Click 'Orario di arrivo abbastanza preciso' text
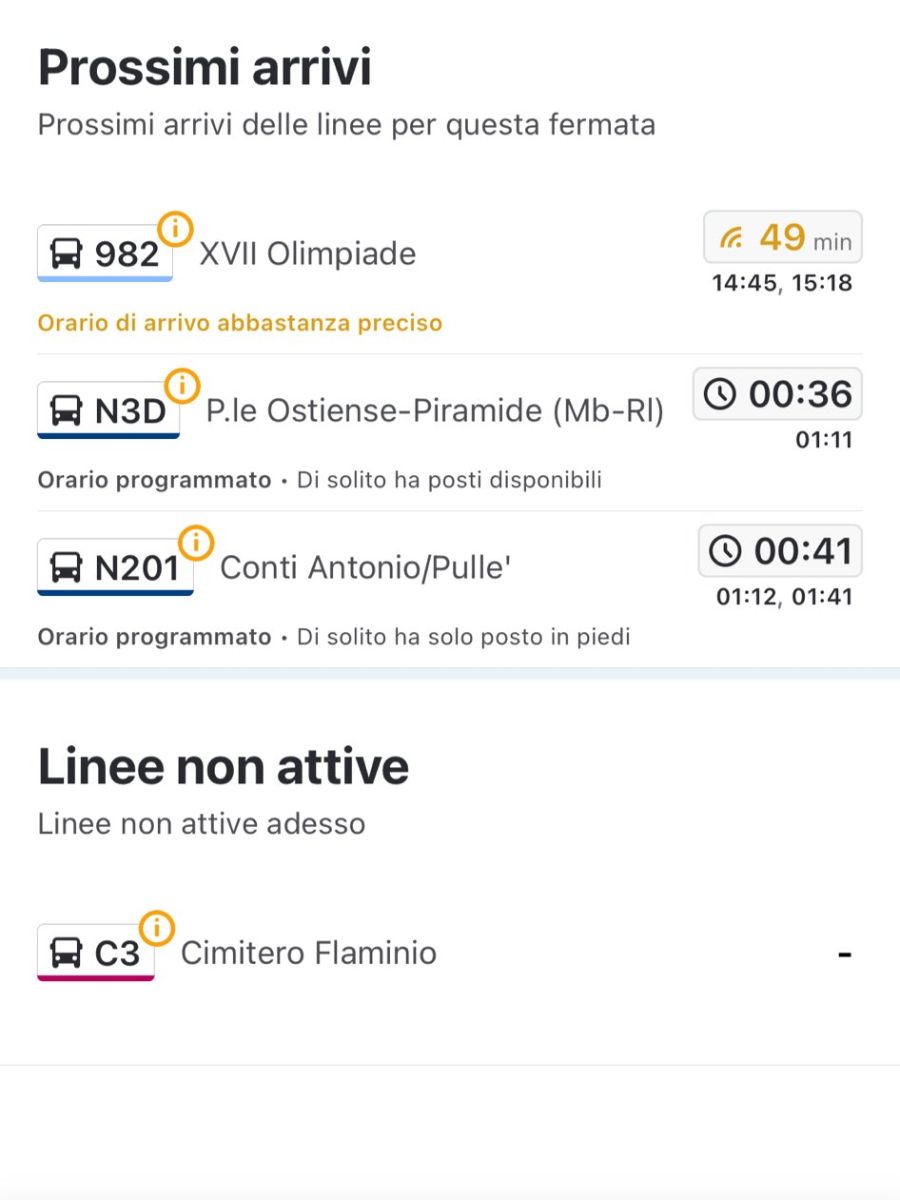This screenshot has width=900, height=1200. [238, 322]
